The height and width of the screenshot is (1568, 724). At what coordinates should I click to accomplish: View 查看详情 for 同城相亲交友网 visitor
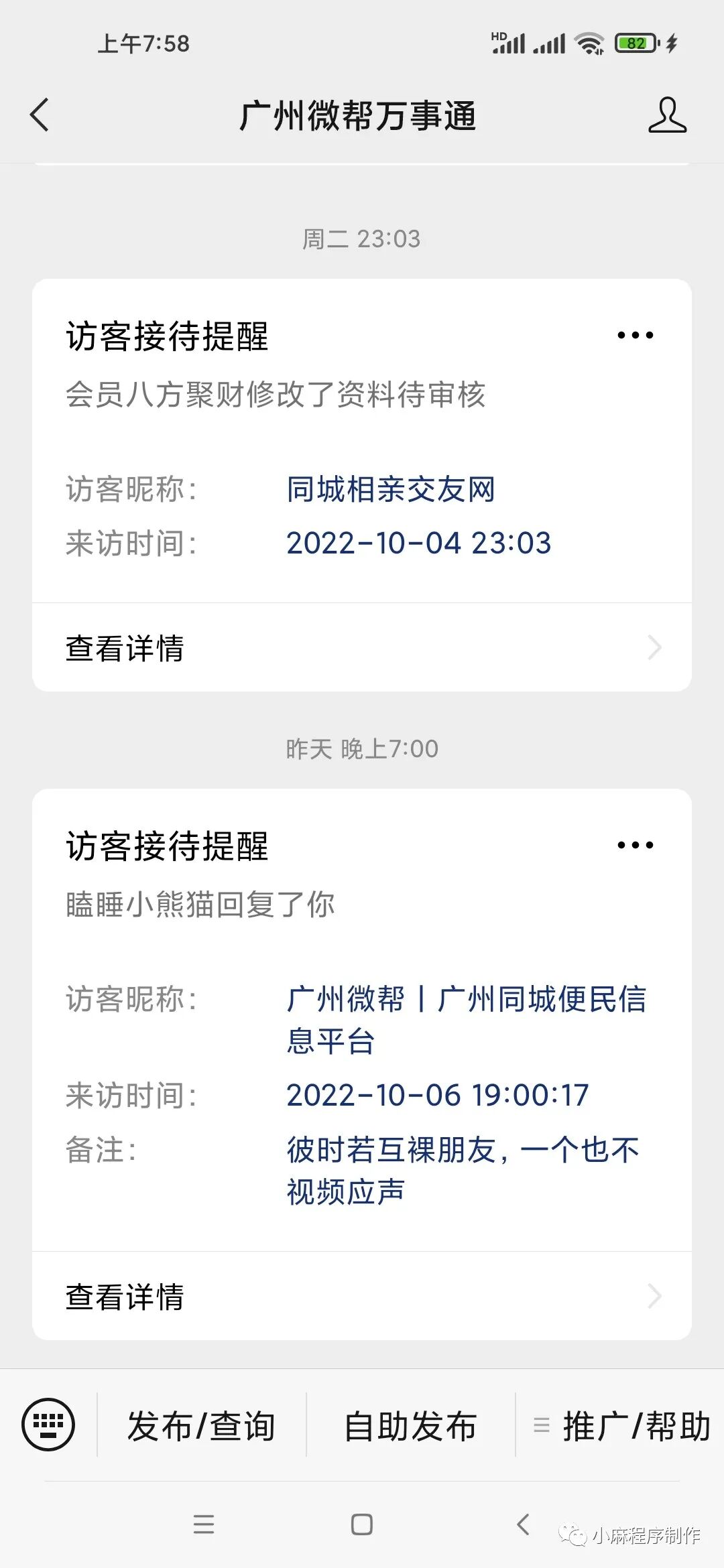click(x=362, y=648)
